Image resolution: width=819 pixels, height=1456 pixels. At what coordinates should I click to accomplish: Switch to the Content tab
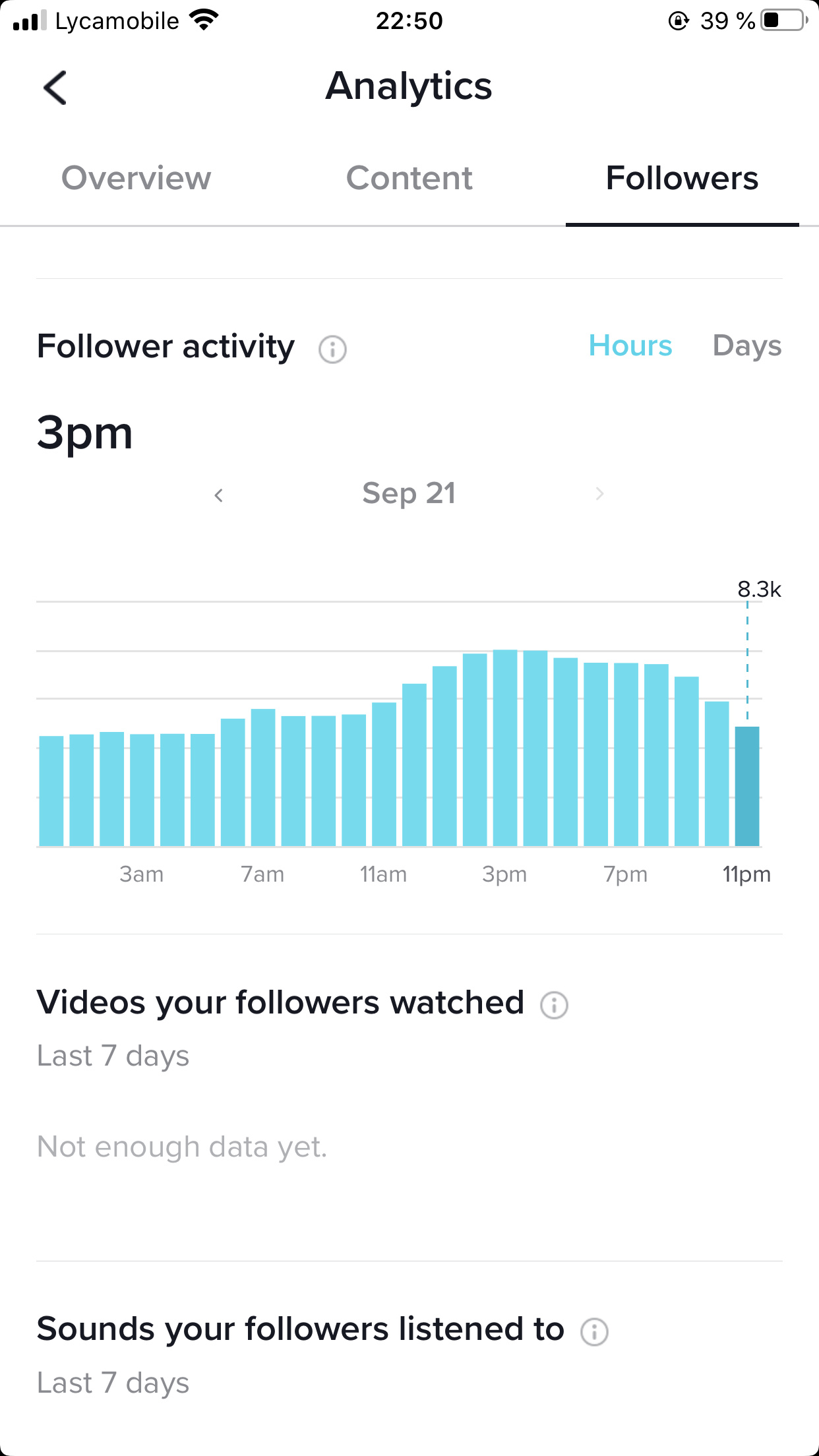click(x=409, y=178)
